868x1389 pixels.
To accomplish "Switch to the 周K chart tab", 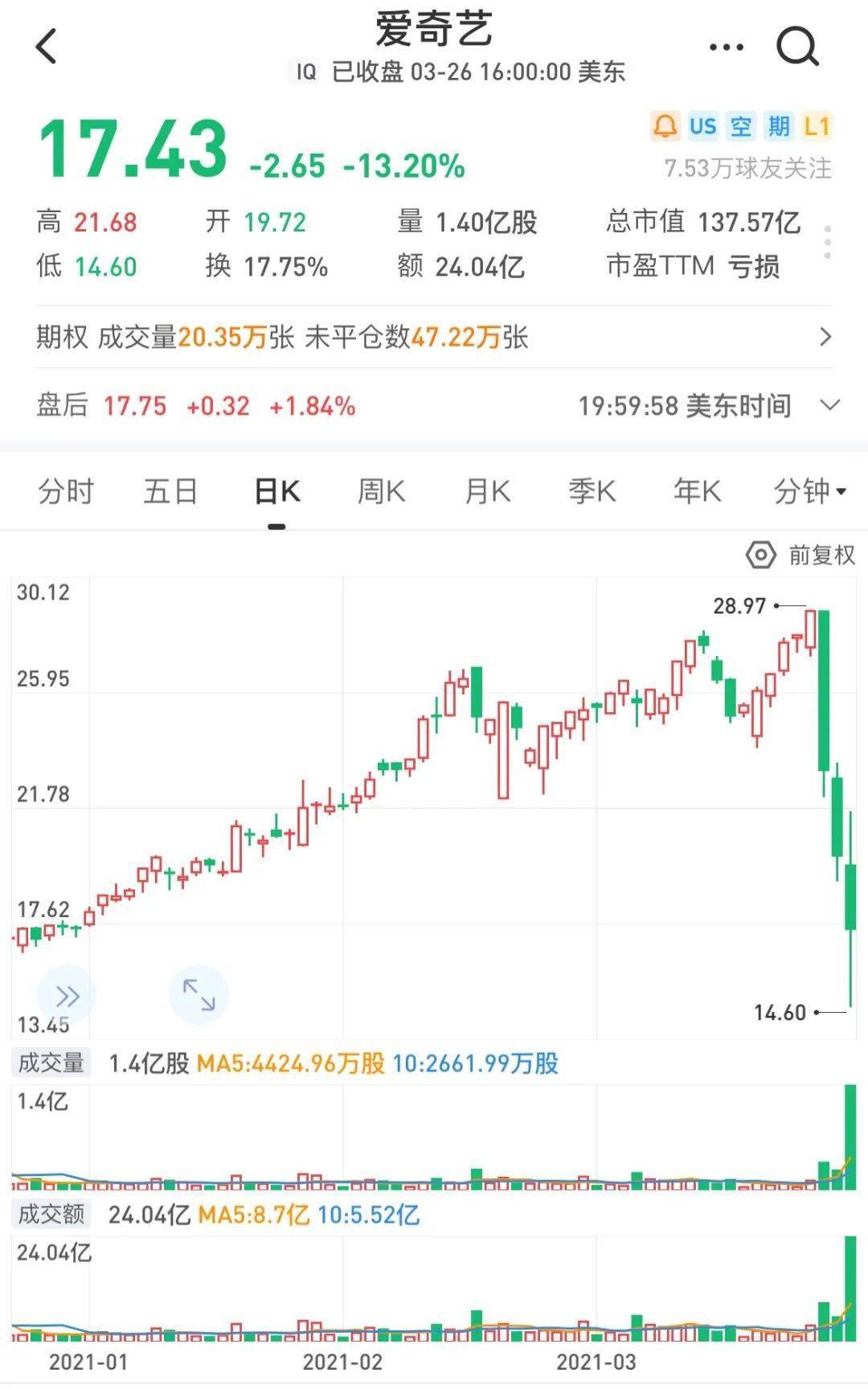I will (382, 490).
